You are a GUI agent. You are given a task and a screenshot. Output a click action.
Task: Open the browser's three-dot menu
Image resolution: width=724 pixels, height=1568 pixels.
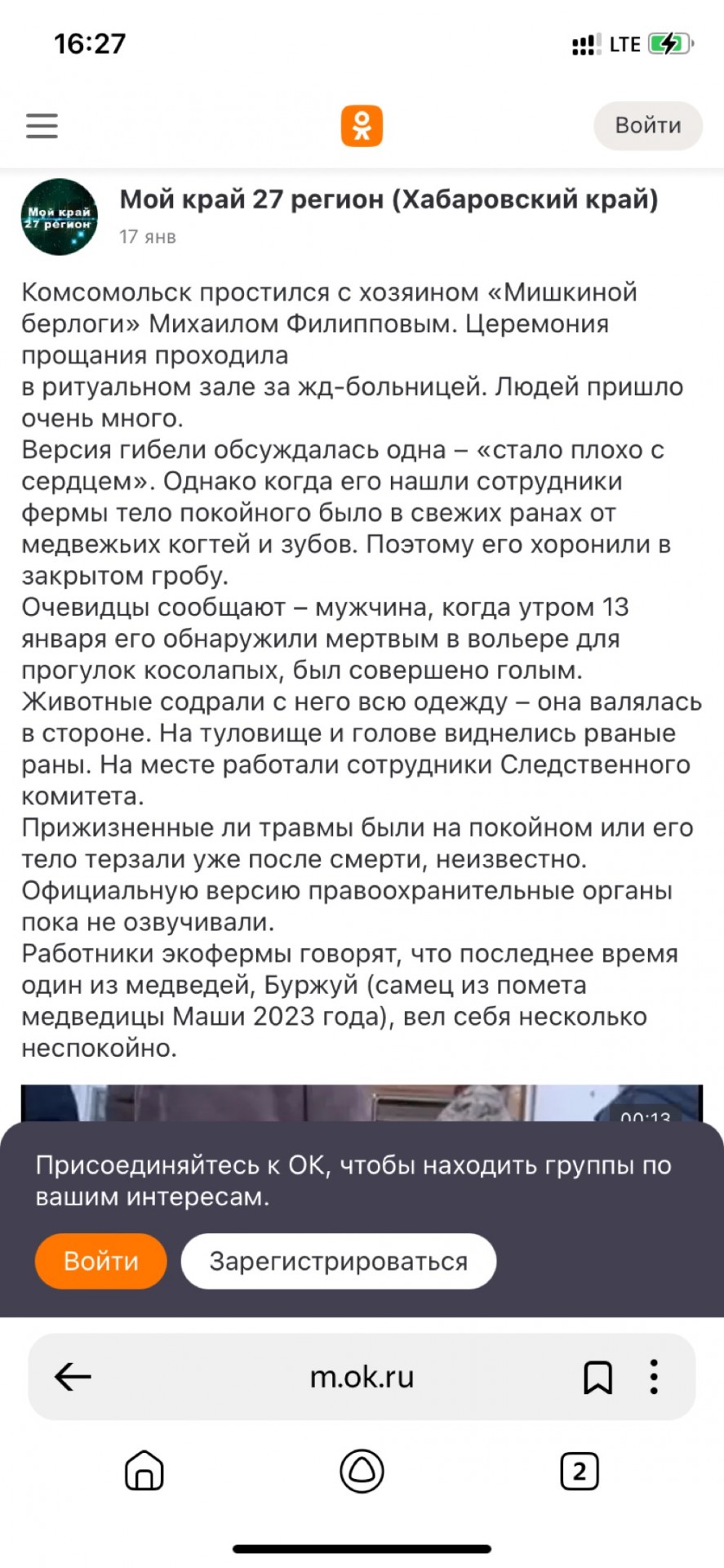(654, 1377)
